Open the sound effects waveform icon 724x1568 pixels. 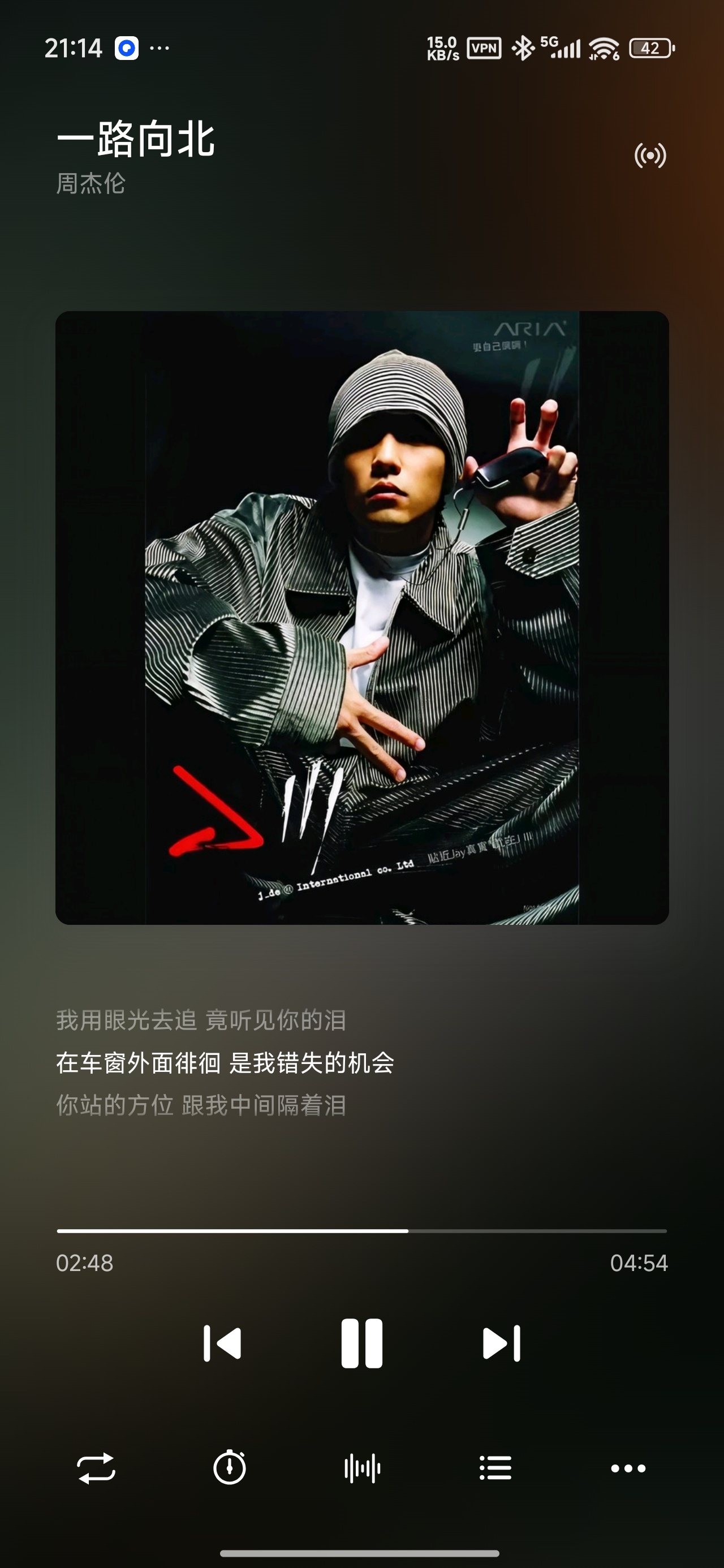[x=363, y=1468]
